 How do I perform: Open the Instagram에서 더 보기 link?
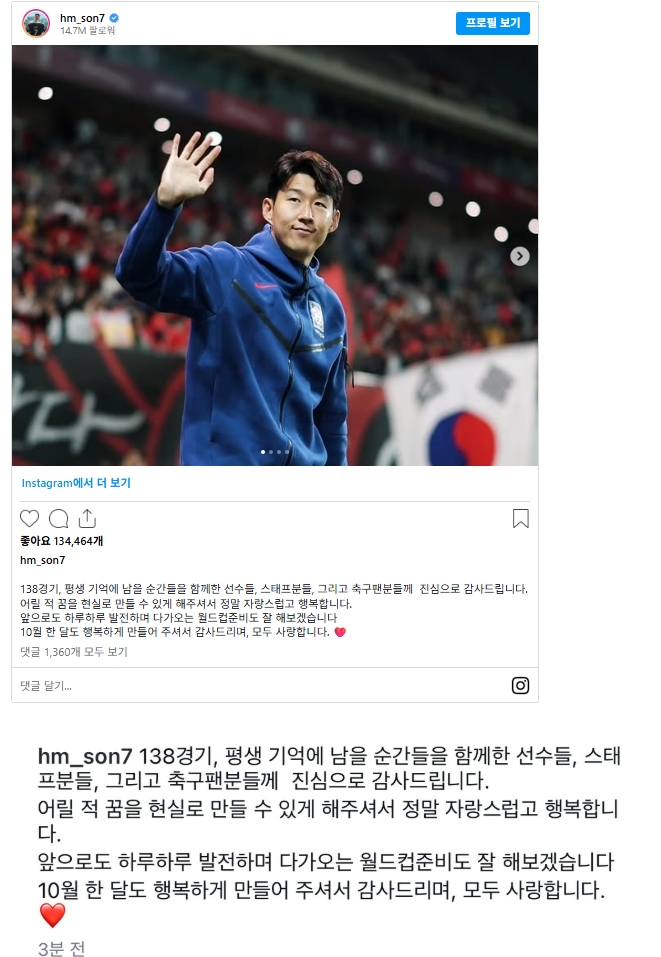click(76, 483)
